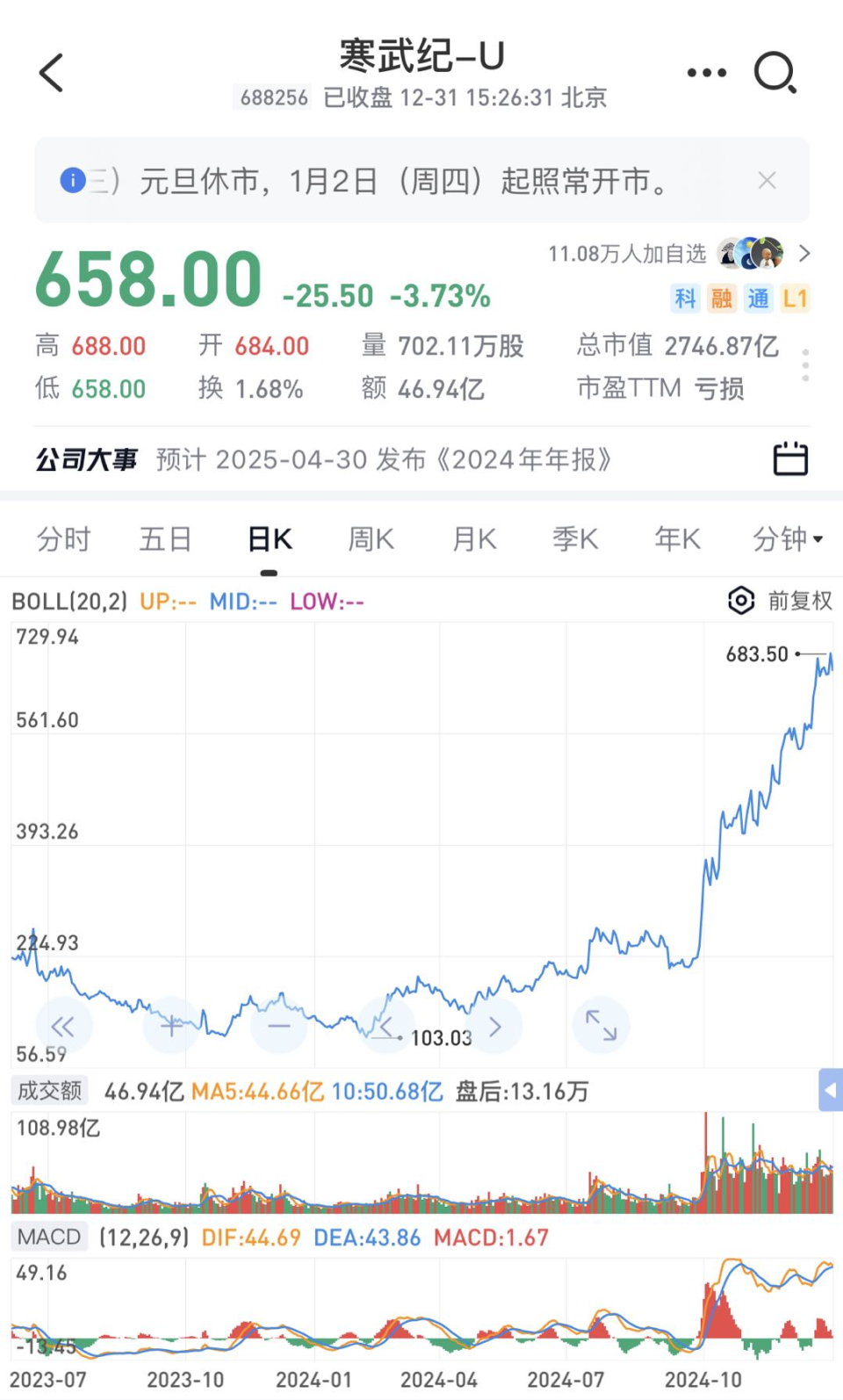
Task: Pan chart left with double-arrow icon
Action: [x=62, y=1025]
